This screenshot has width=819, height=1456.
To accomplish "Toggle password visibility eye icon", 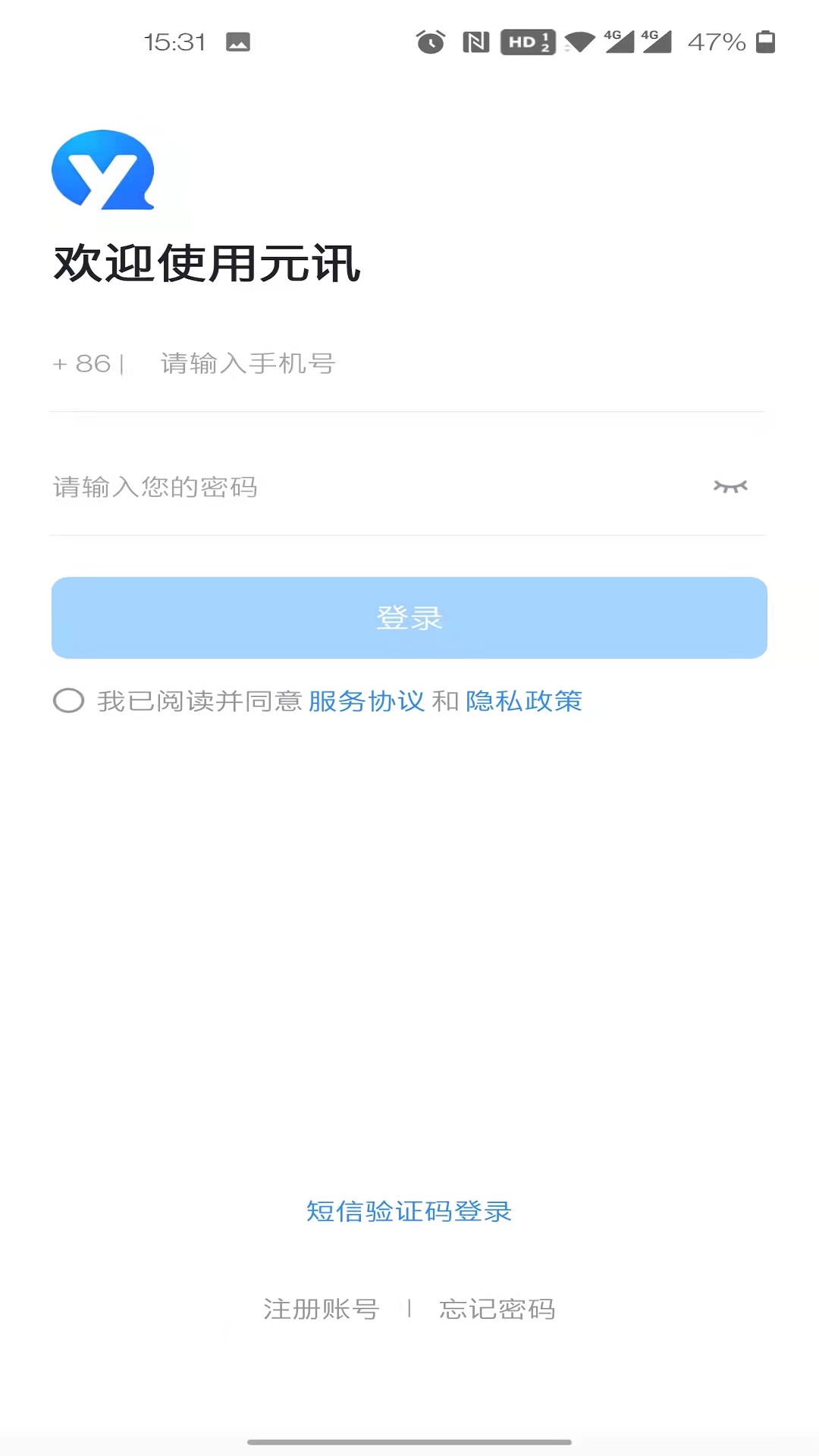I will [x=730, y=487].
